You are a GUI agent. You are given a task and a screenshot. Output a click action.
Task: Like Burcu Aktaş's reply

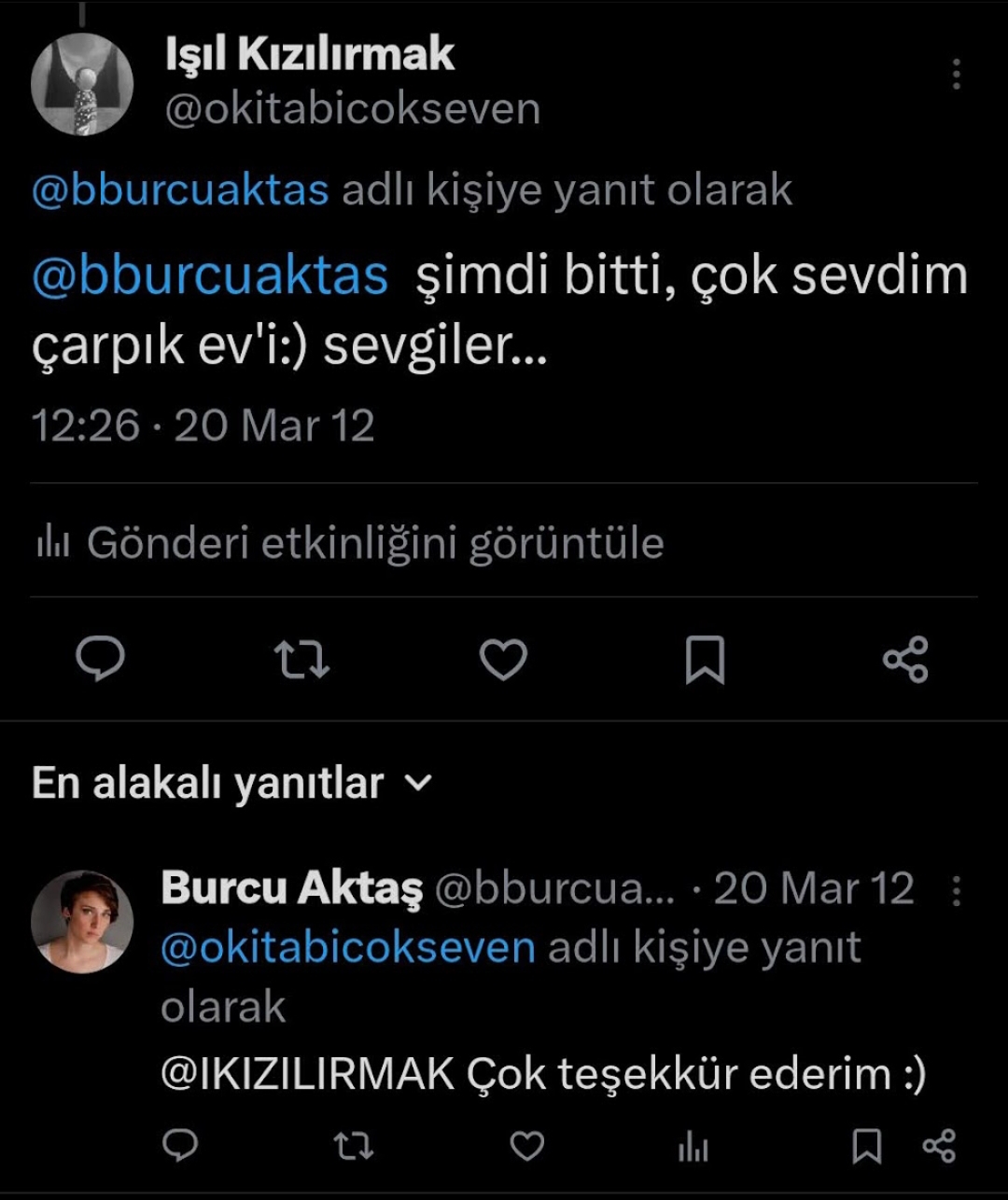pyautogui.click(x=527, y=1146)
